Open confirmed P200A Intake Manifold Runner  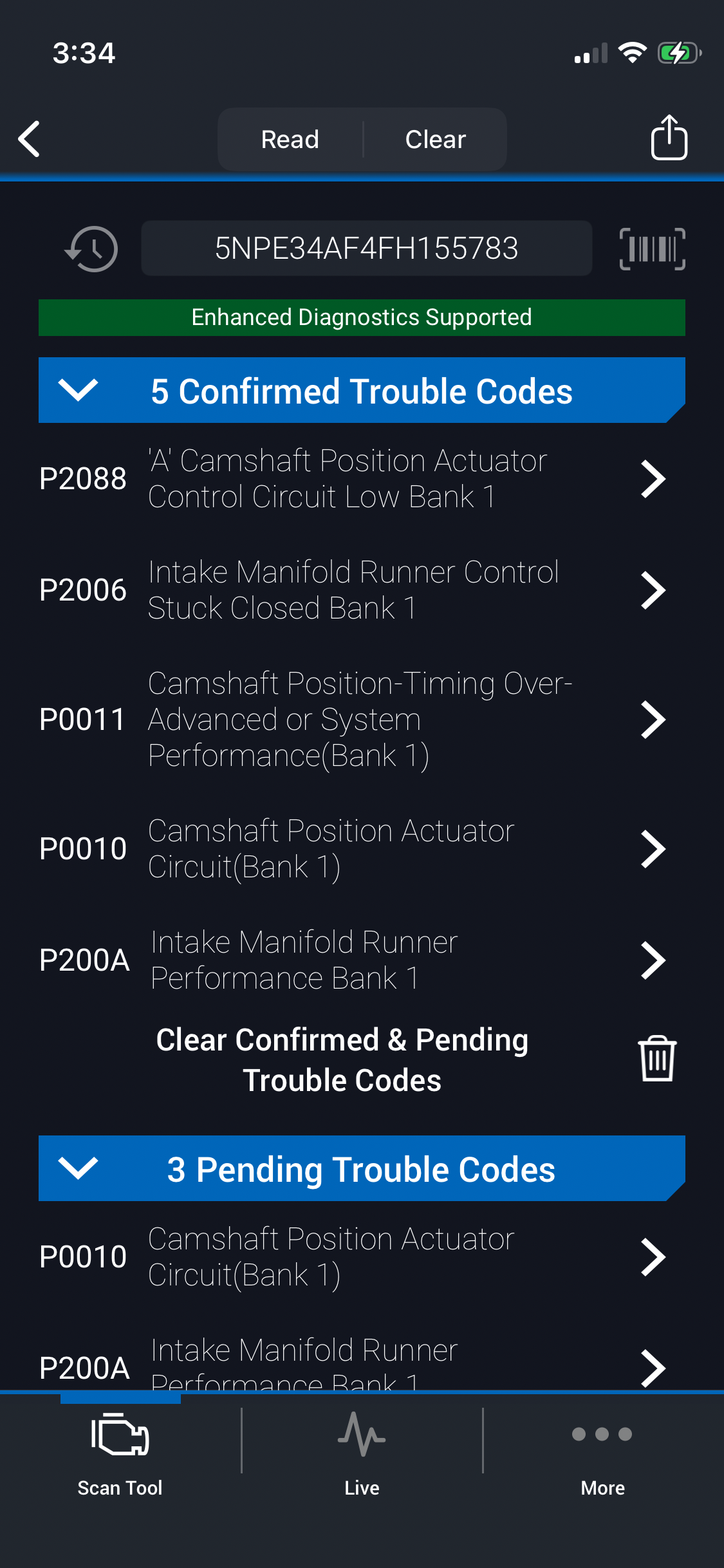(x=352, y=960)
